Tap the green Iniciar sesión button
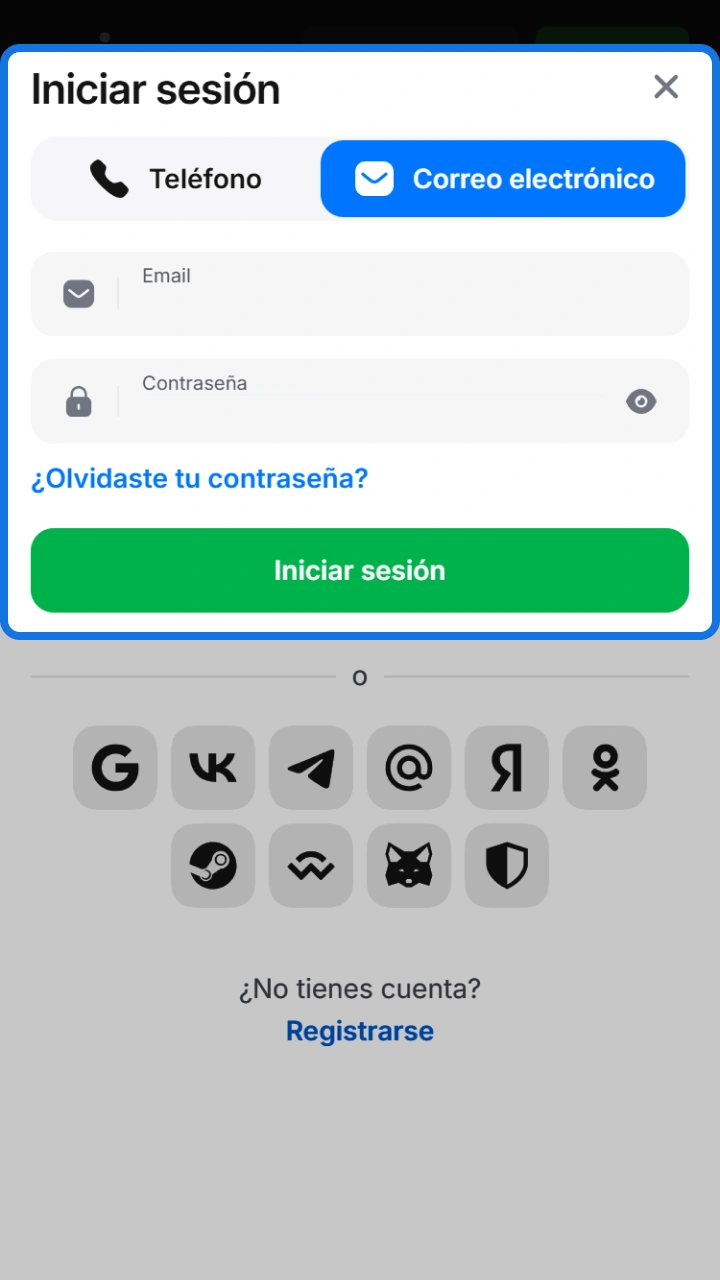720x1280 pixels. [x=360, y=570]
